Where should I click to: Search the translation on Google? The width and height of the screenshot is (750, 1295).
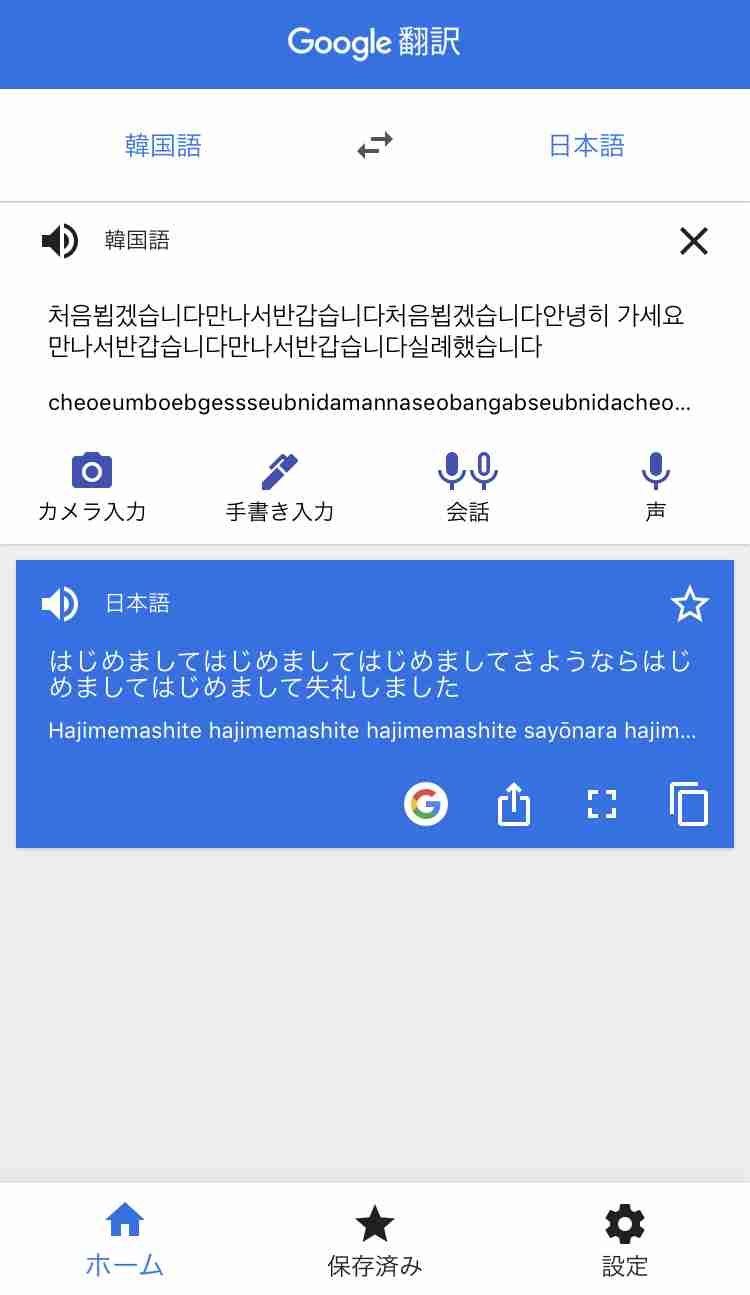coord(426,804)
